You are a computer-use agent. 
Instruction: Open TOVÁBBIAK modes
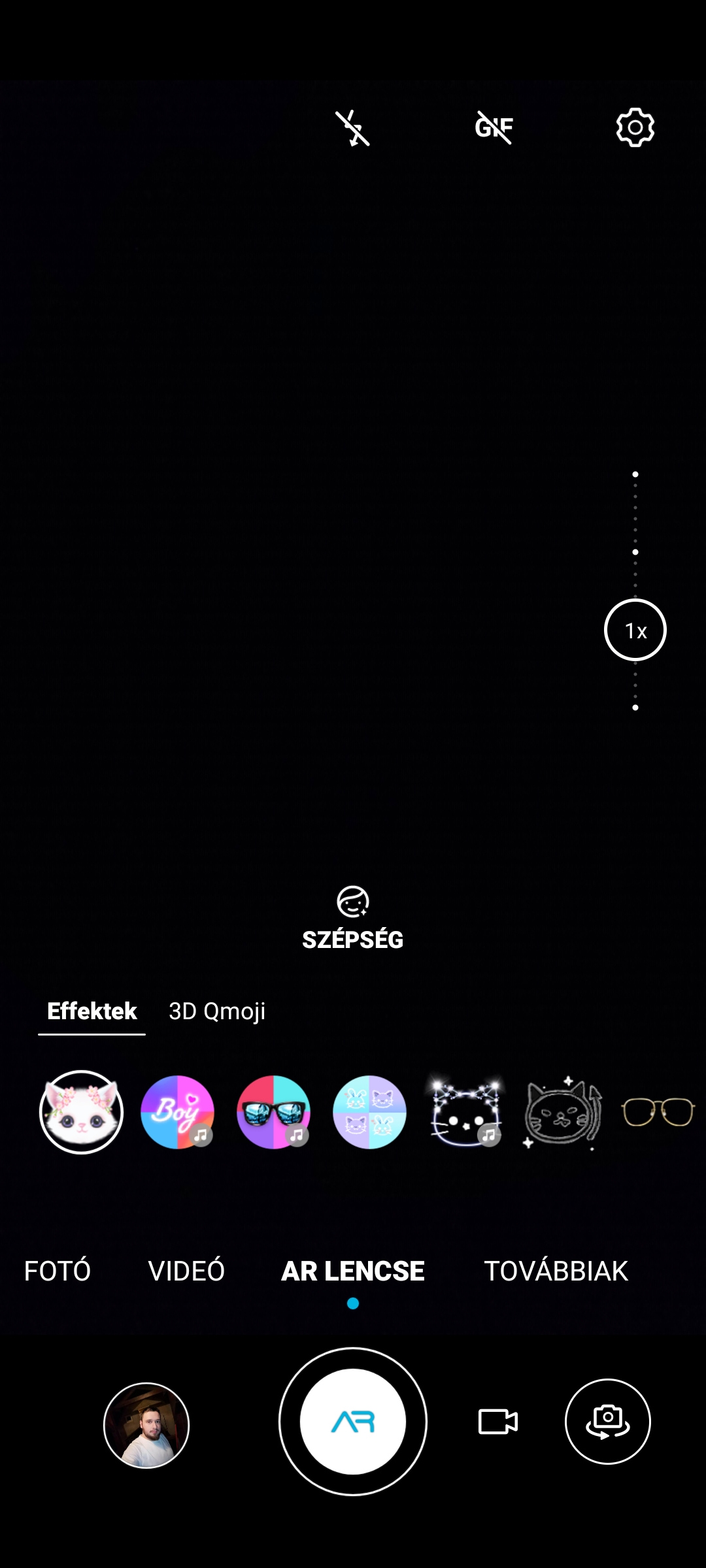tap(556, 1271)
